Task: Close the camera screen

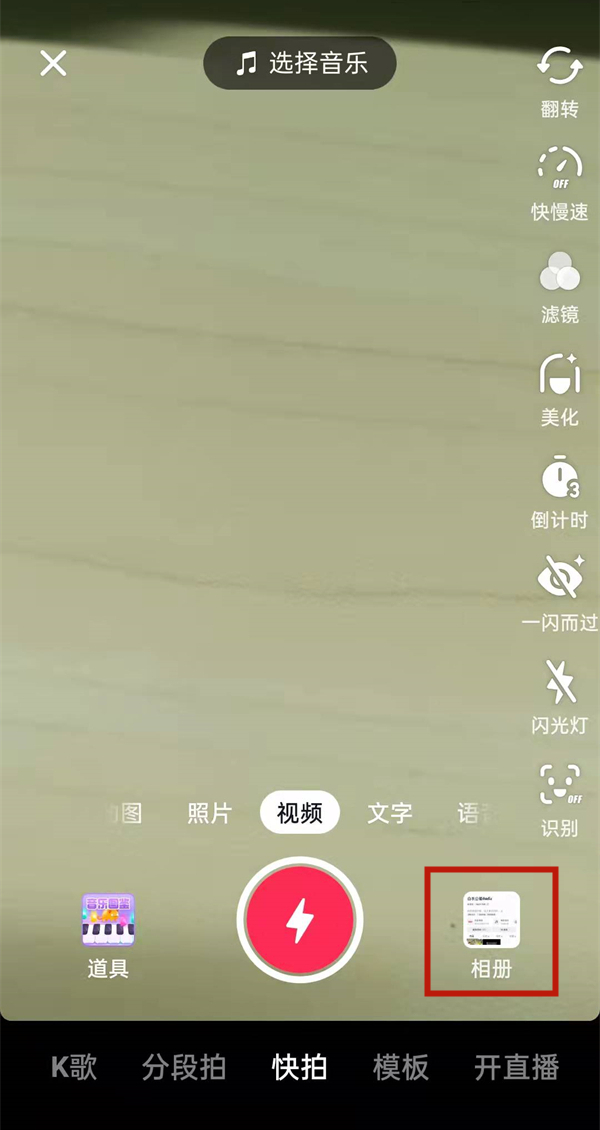Action: 52,64
